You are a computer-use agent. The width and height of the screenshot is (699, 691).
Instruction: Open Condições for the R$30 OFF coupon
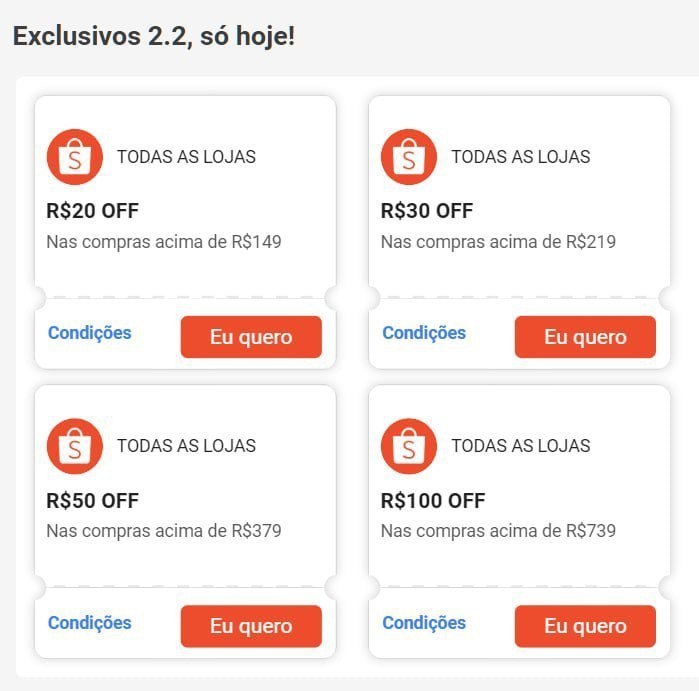point(424,333)
